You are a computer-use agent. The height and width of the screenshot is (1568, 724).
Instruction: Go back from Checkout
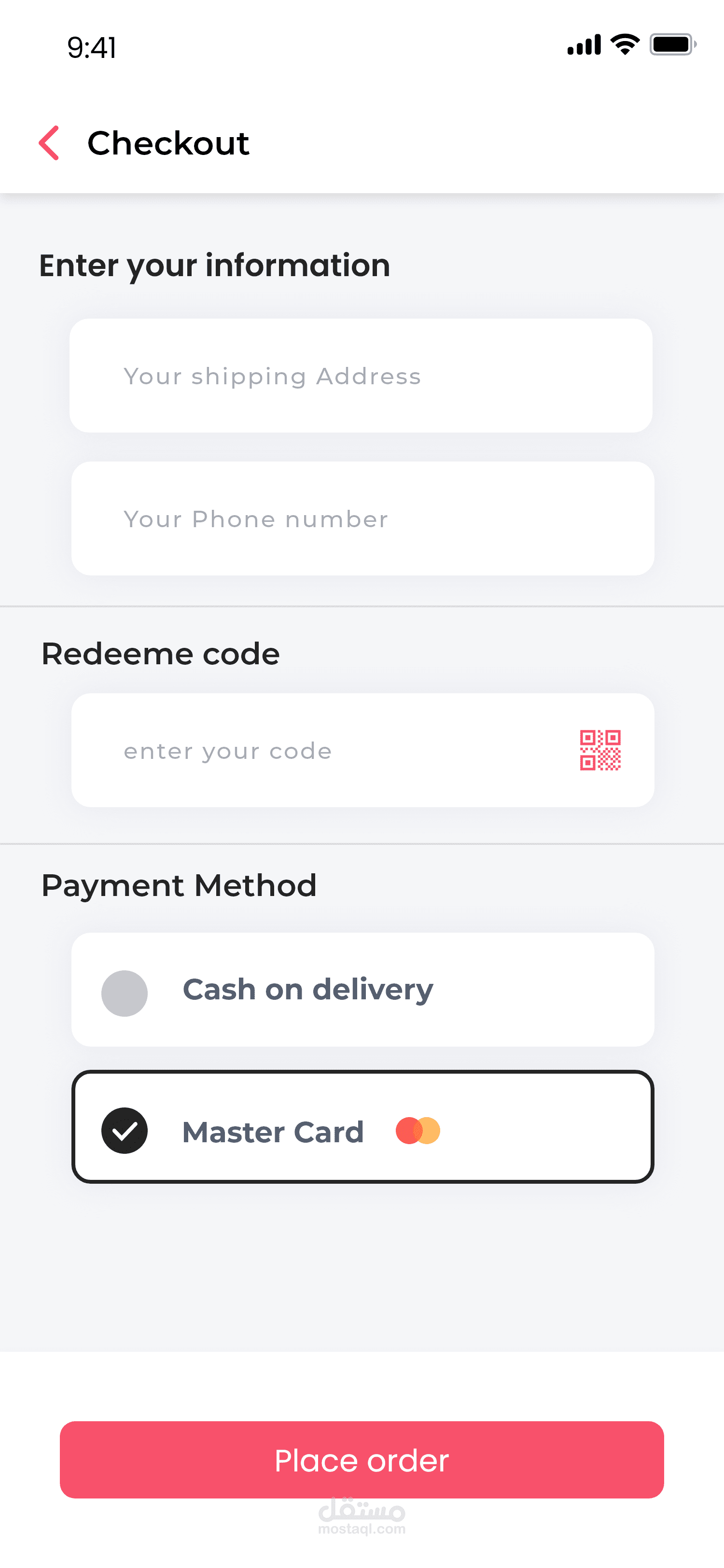pos(49,143)
